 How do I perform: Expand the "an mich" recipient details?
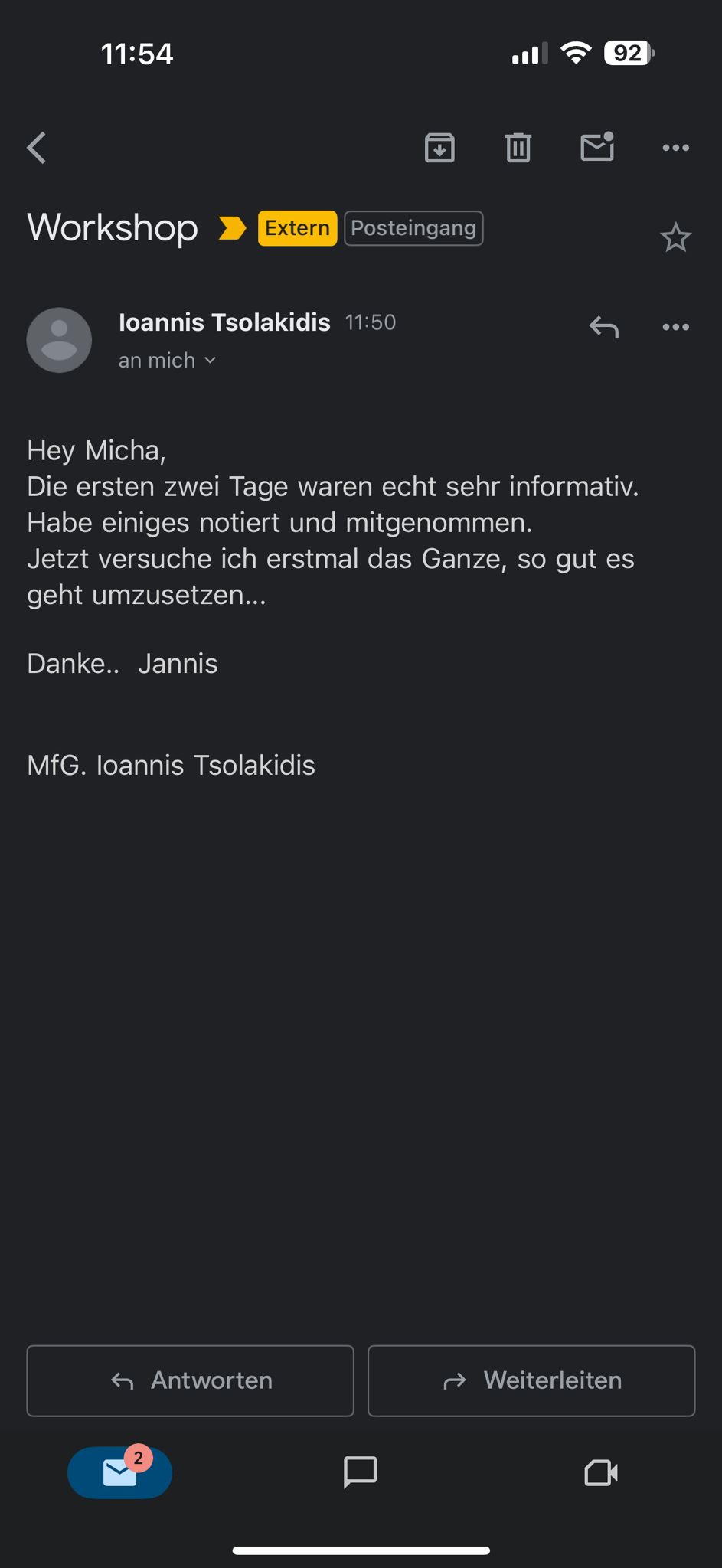click(167, 361)
